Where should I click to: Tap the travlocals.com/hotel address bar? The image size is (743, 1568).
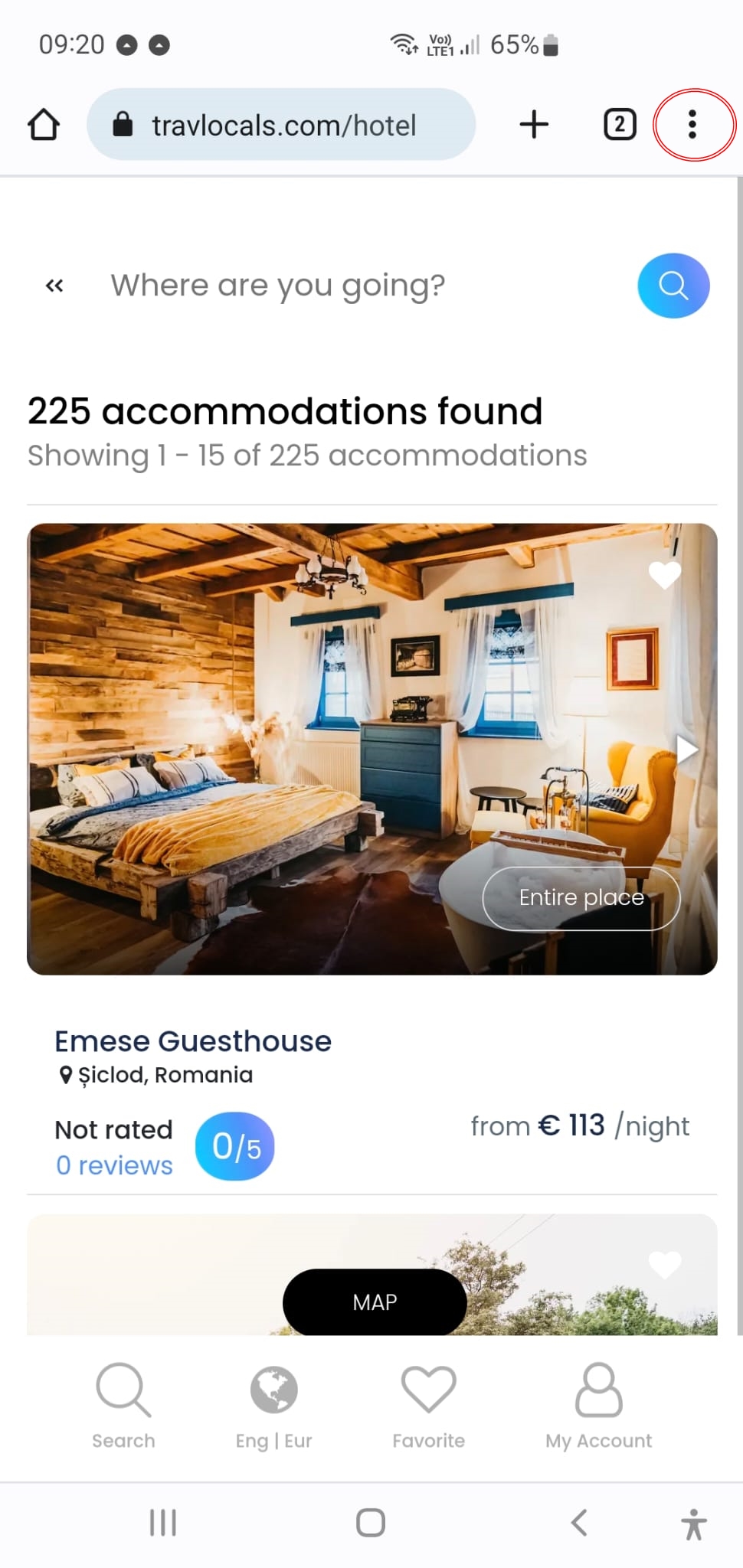click(281, 124)
